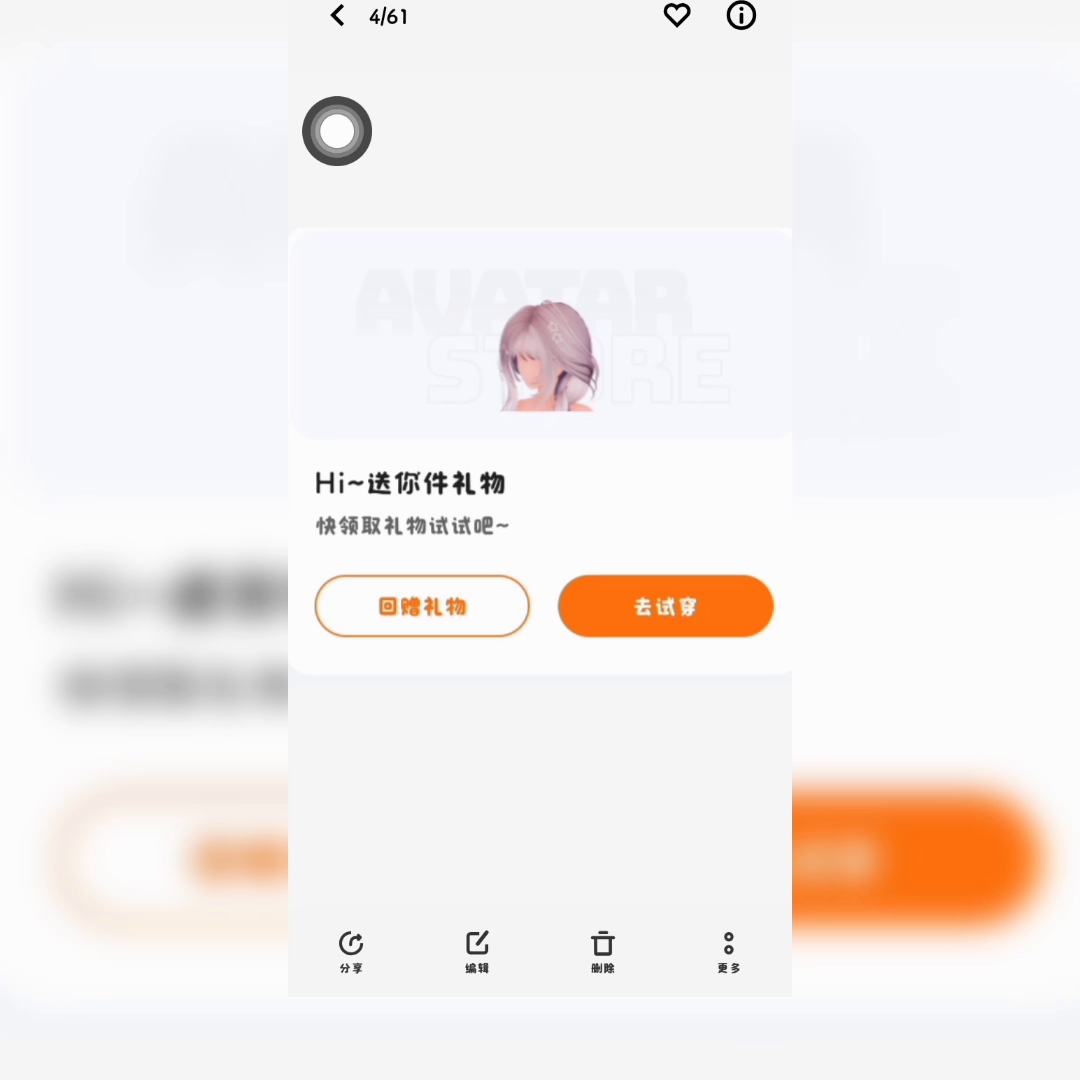Share this picture
The image size is (1080, 1080).
(351, 951)
